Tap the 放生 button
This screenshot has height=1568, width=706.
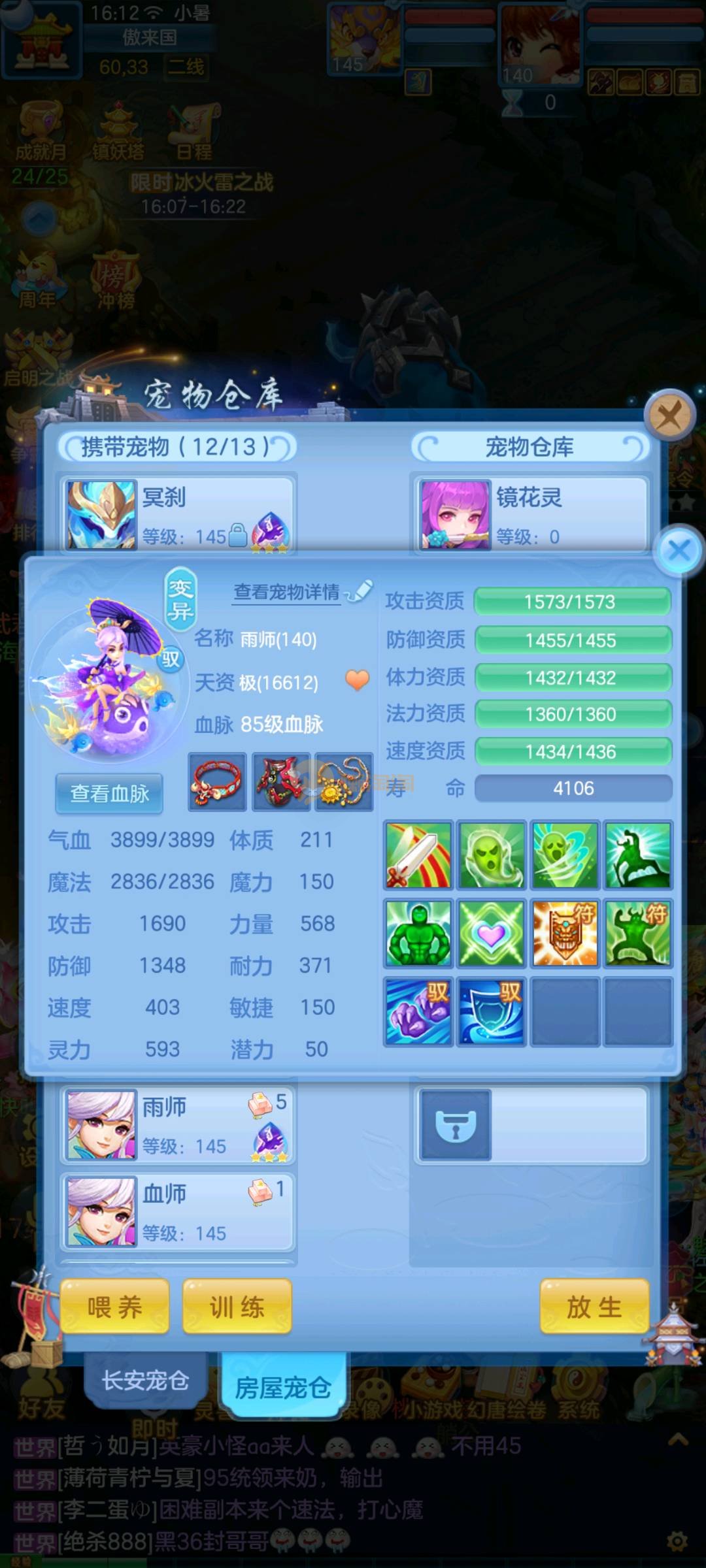pyautogui.click(x=594, y=1307)
